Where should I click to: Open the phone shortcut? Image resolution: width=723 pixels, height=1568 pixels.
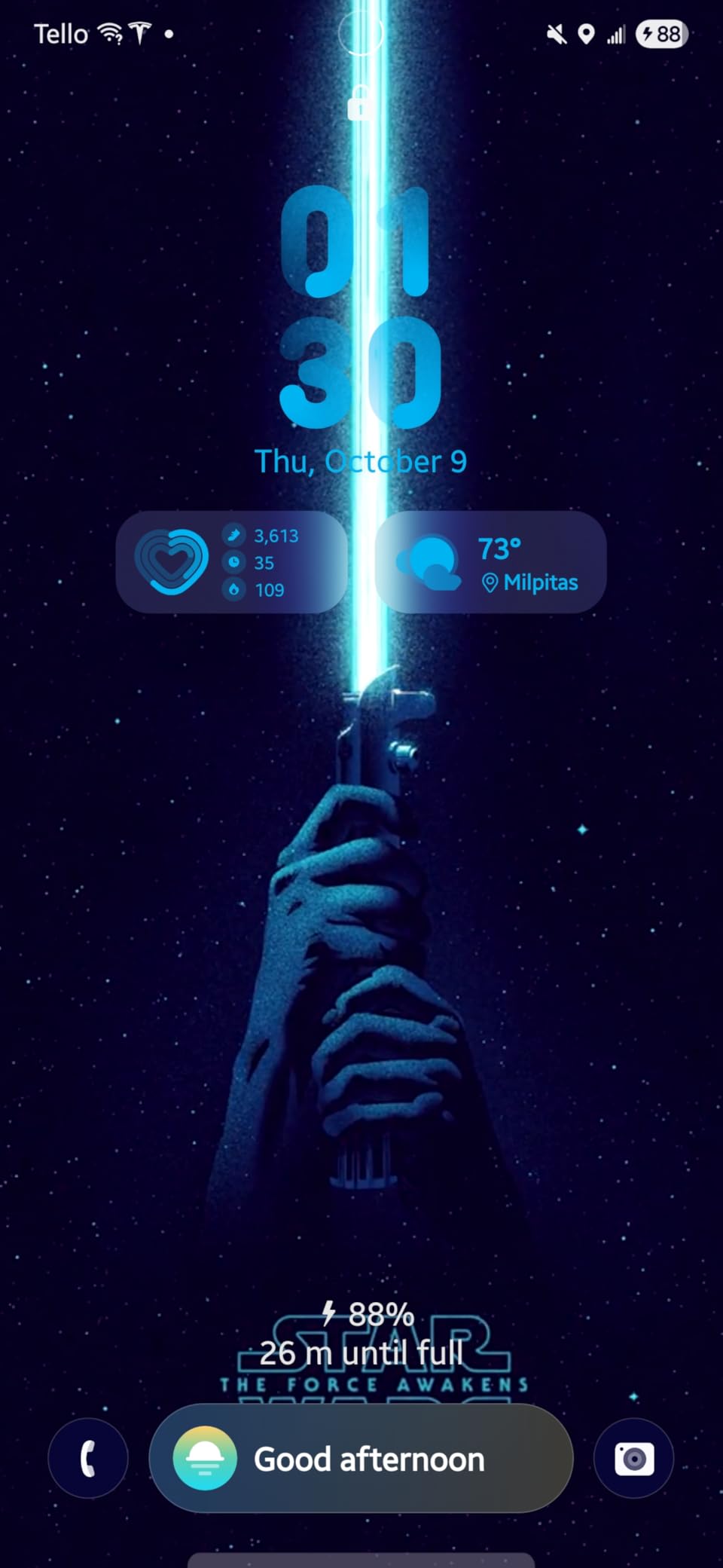[x=88, y=1459]
